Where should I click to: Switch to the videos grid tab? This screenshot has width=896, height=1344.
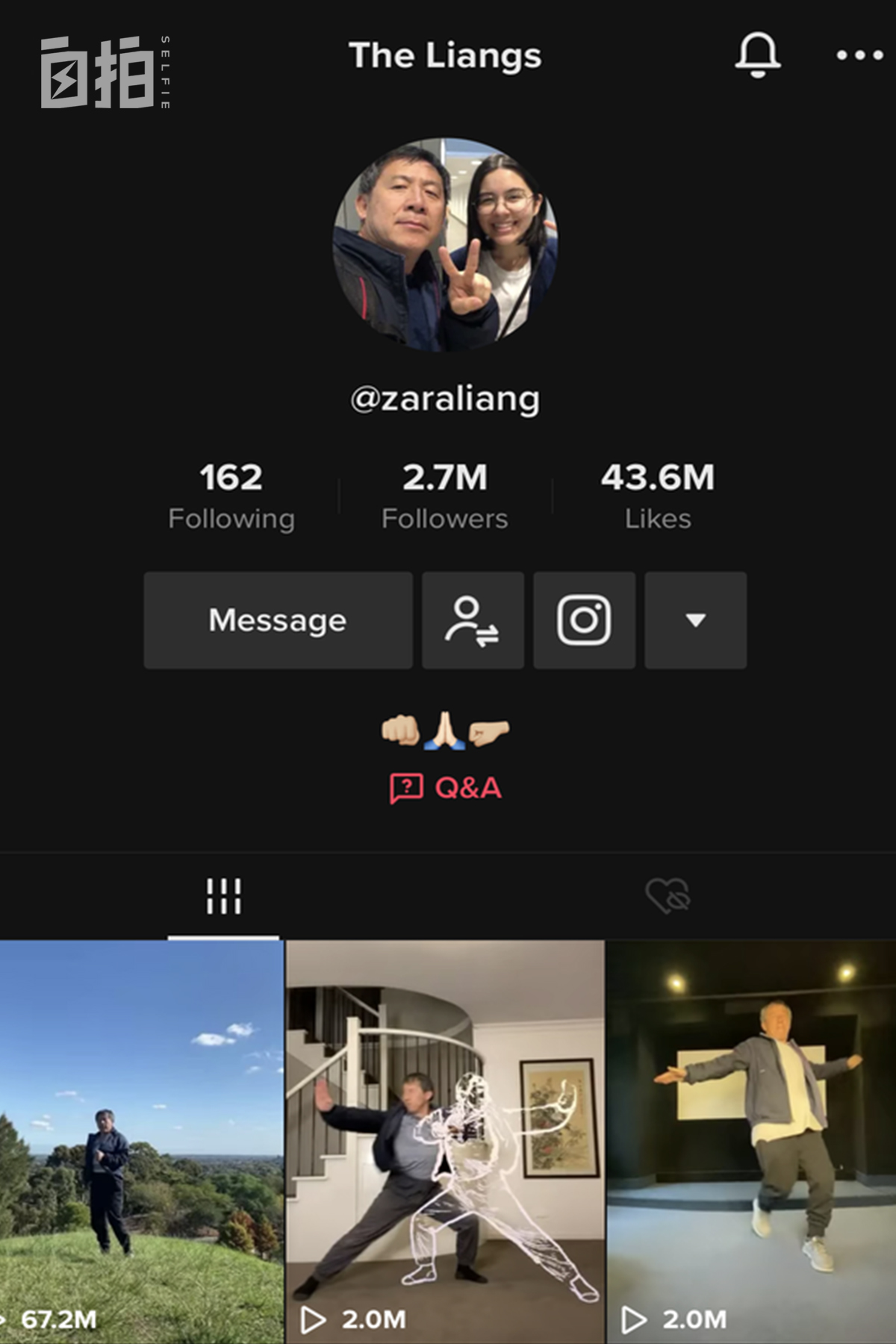pyautogui.click(x=223, y=896)
